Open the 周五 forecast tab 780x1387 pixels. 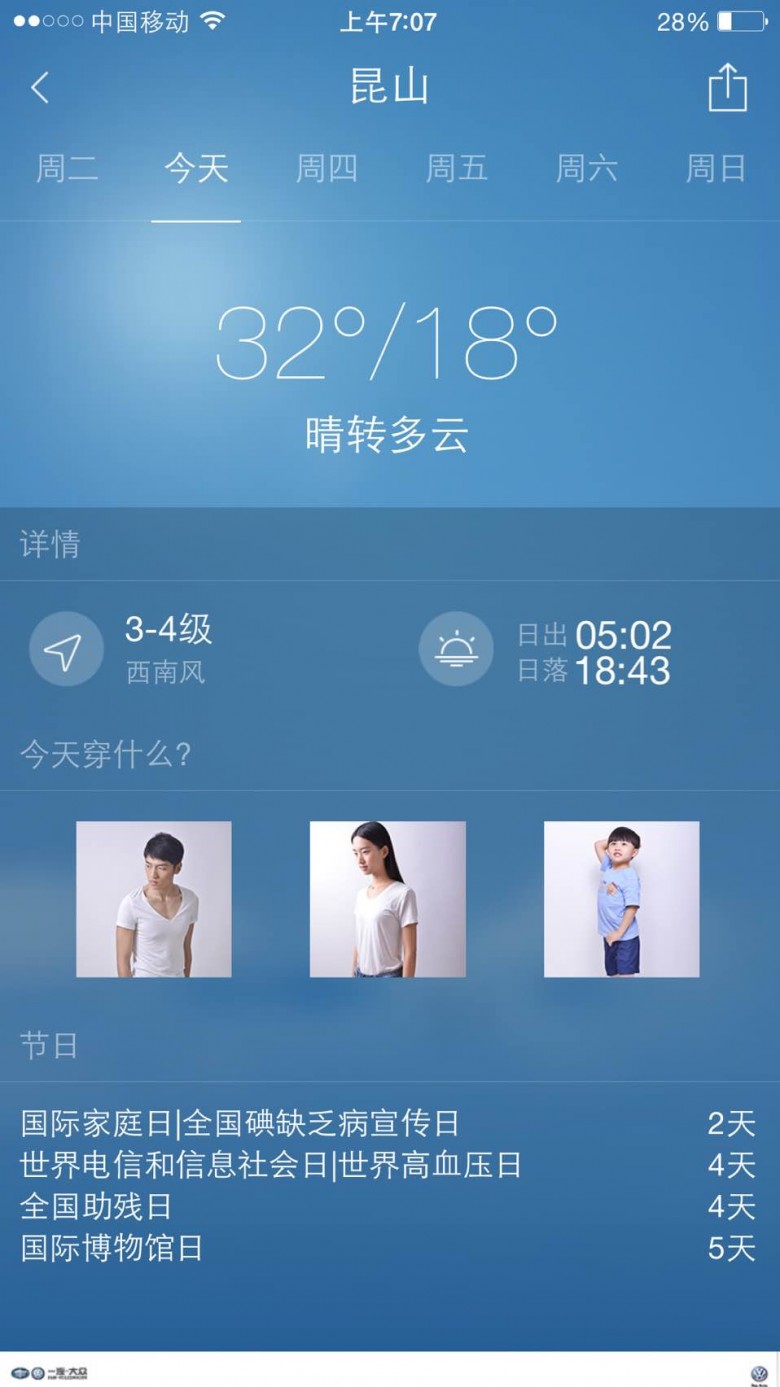(456, 168)
